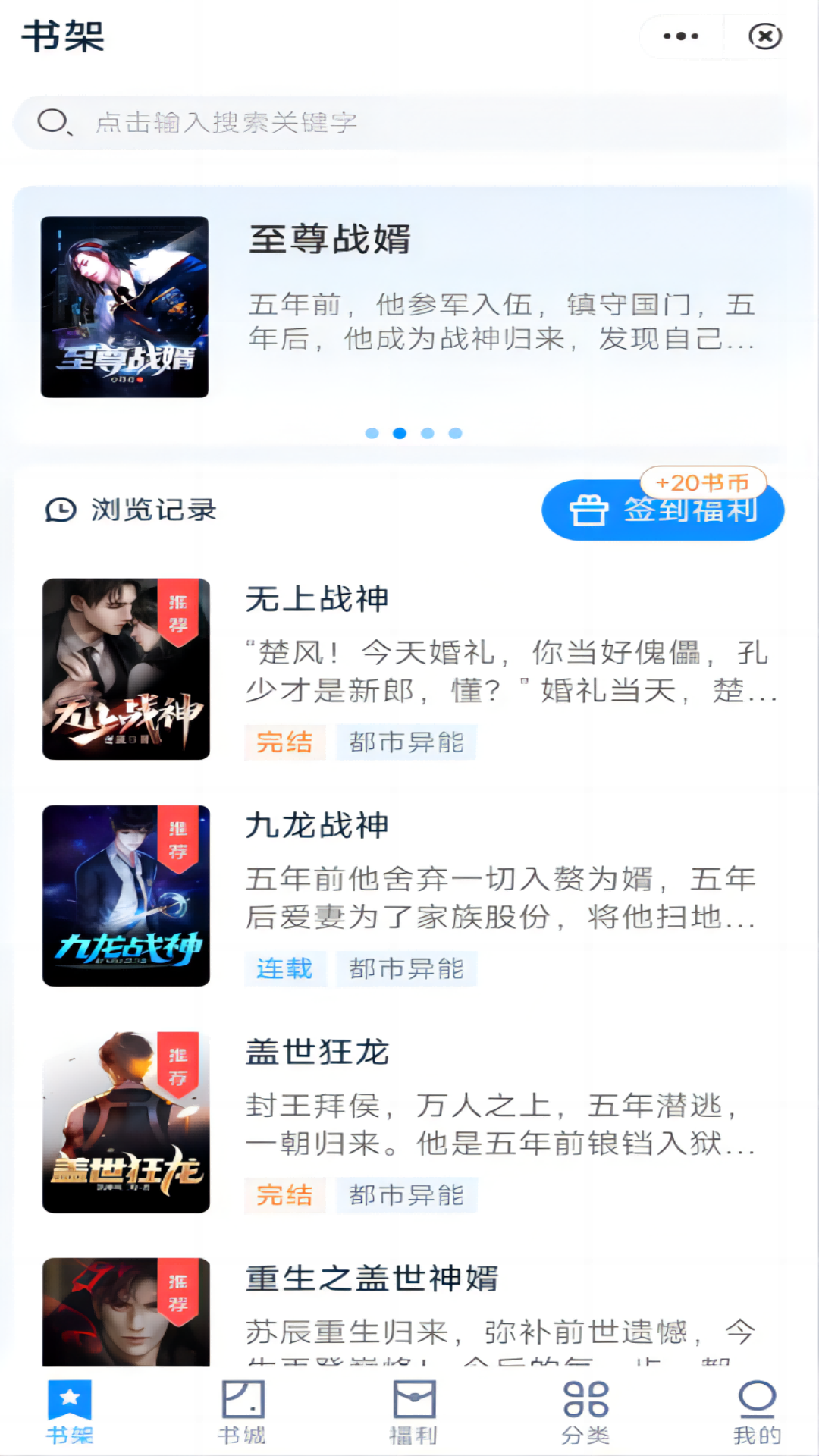
Task: Select the 完结 tag under 无上战神
Action: tap(285, 742)
